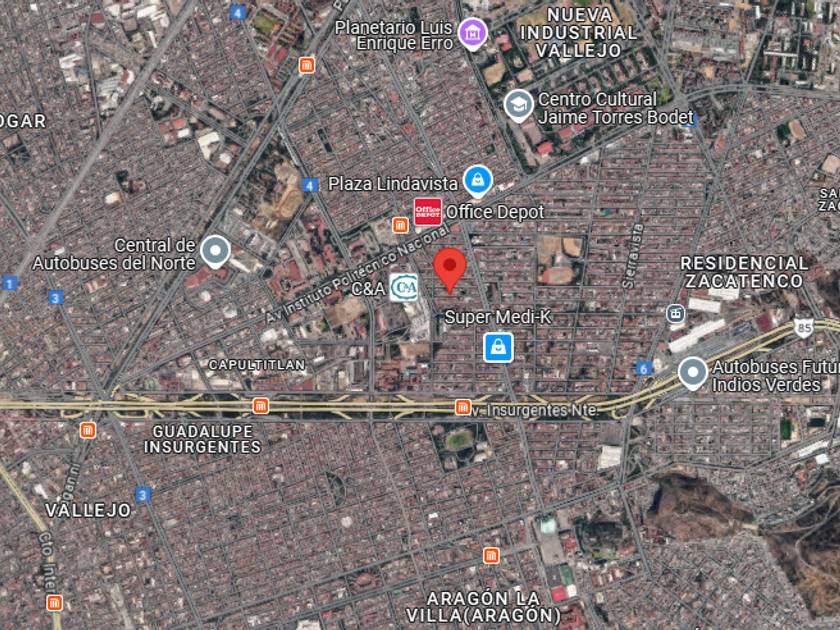
Task: Tap the metro station icon beside Office Depot
Action: coord(400,226)
